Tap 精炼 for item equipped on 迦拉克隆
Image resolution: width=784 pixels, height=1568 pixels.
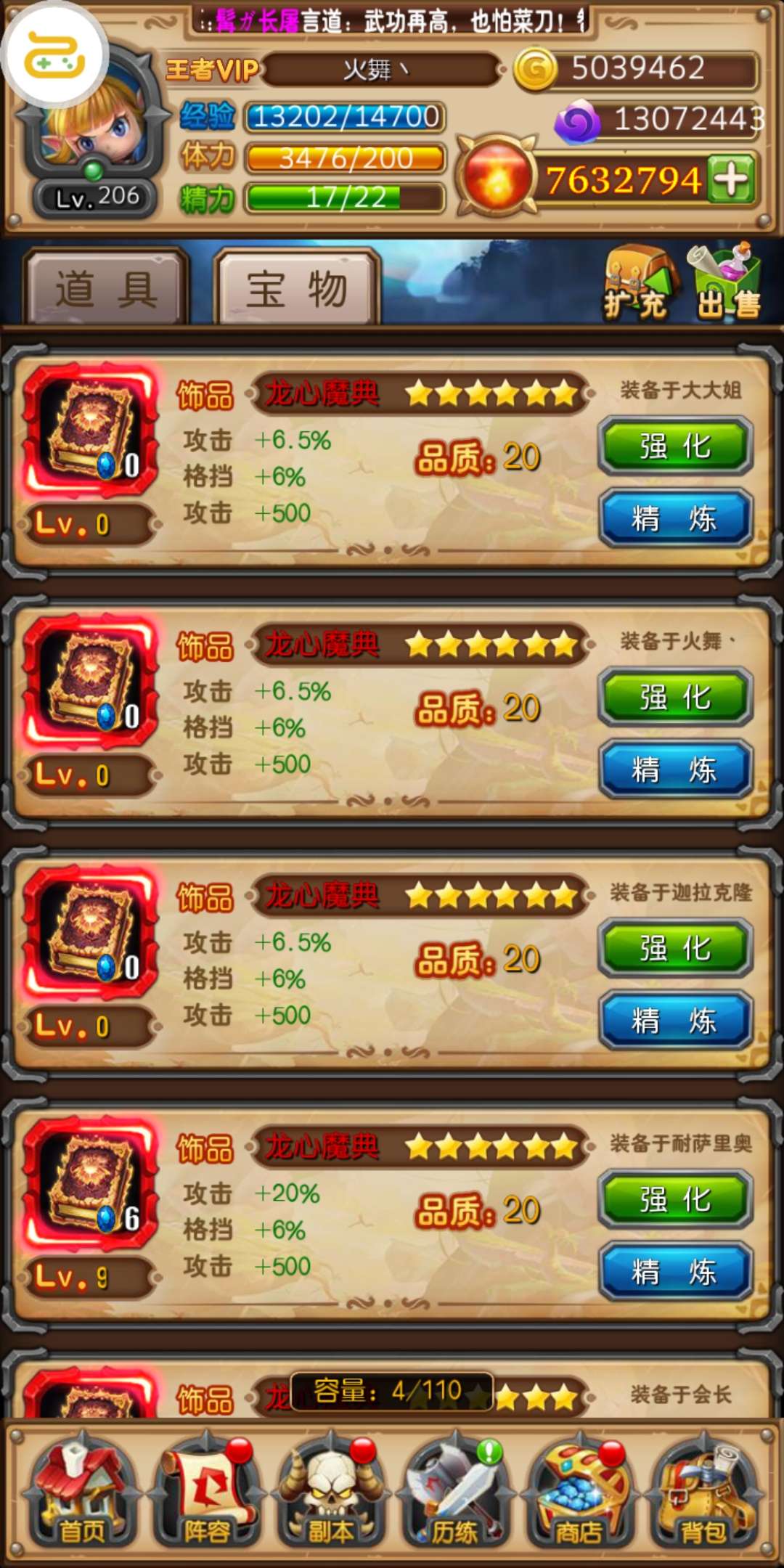(675, 1021)
